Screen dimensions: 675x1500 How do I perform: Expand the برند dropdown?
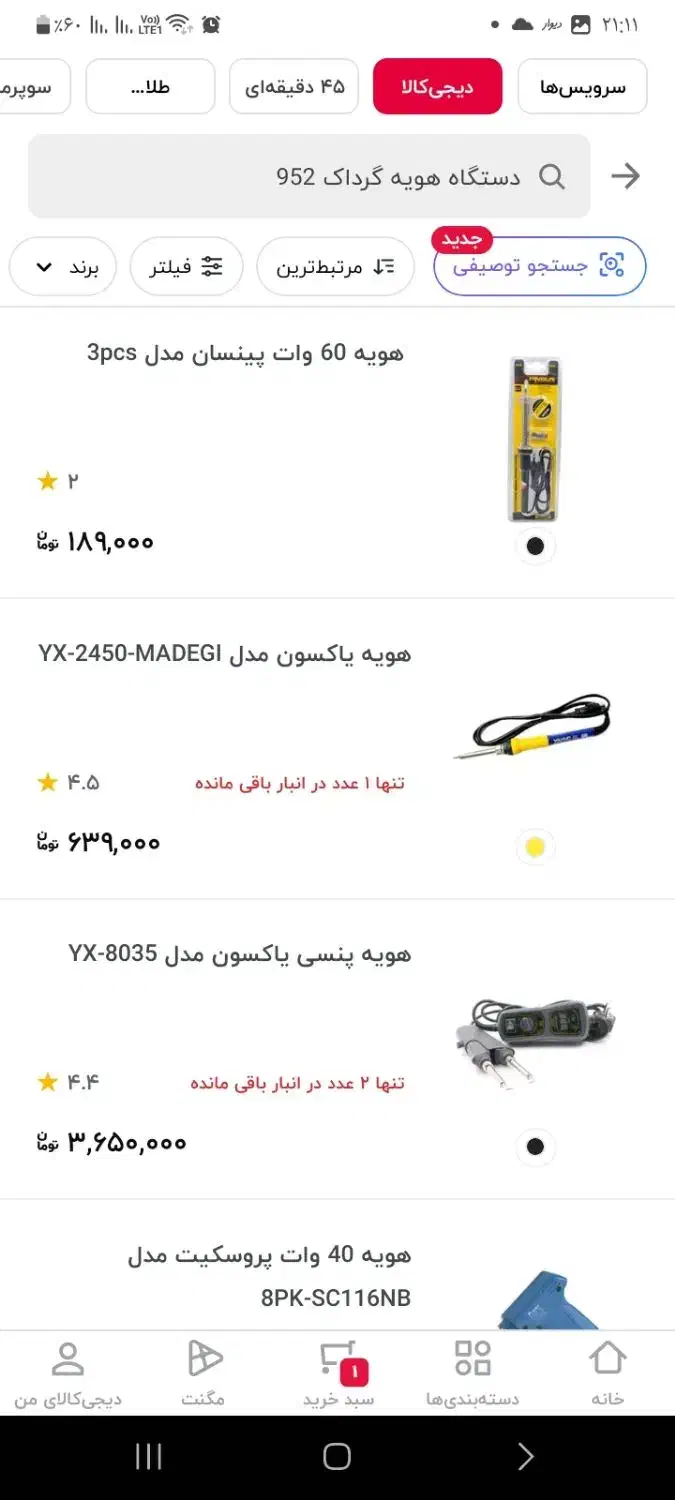pos(62,267)
